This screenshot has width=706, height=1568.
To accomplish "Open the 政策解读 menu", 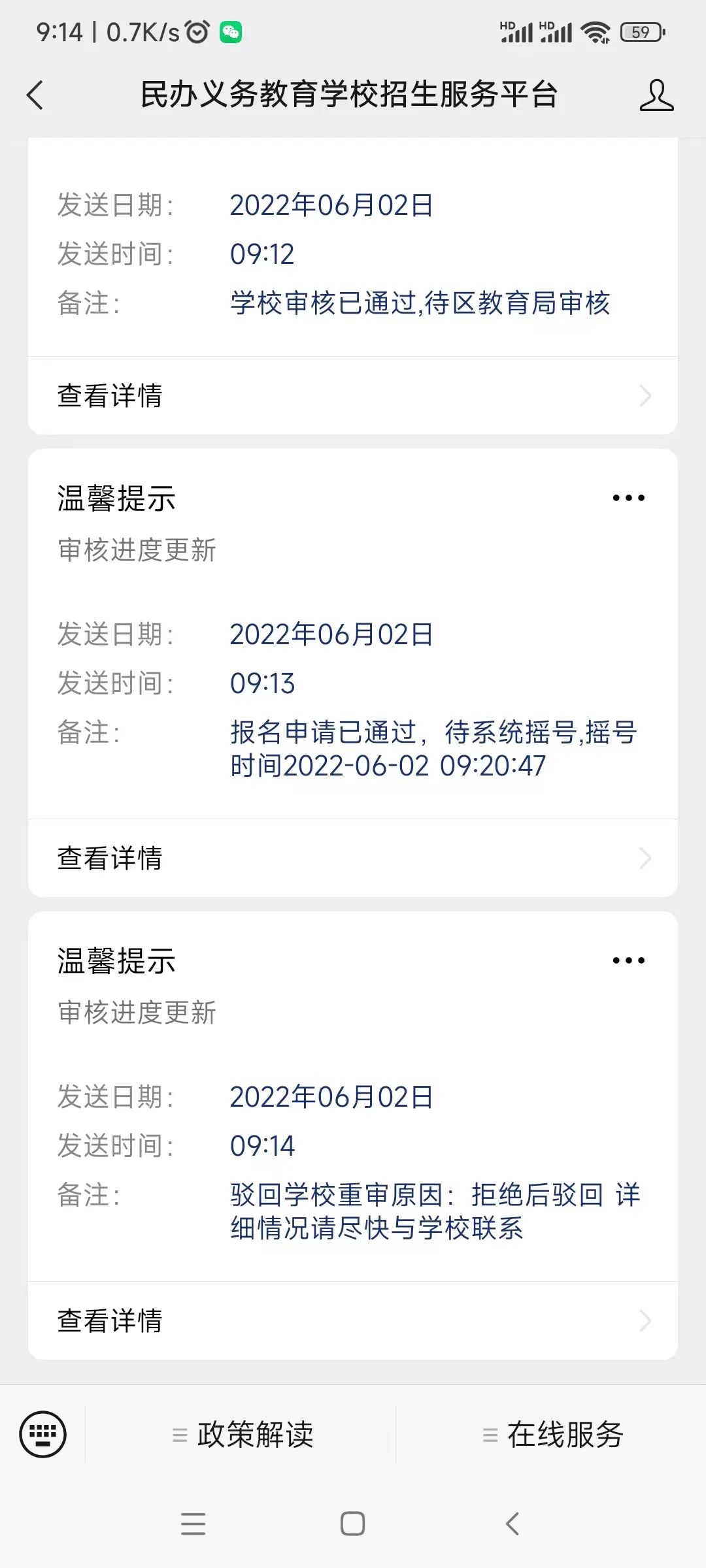I will pos(242,1435).
